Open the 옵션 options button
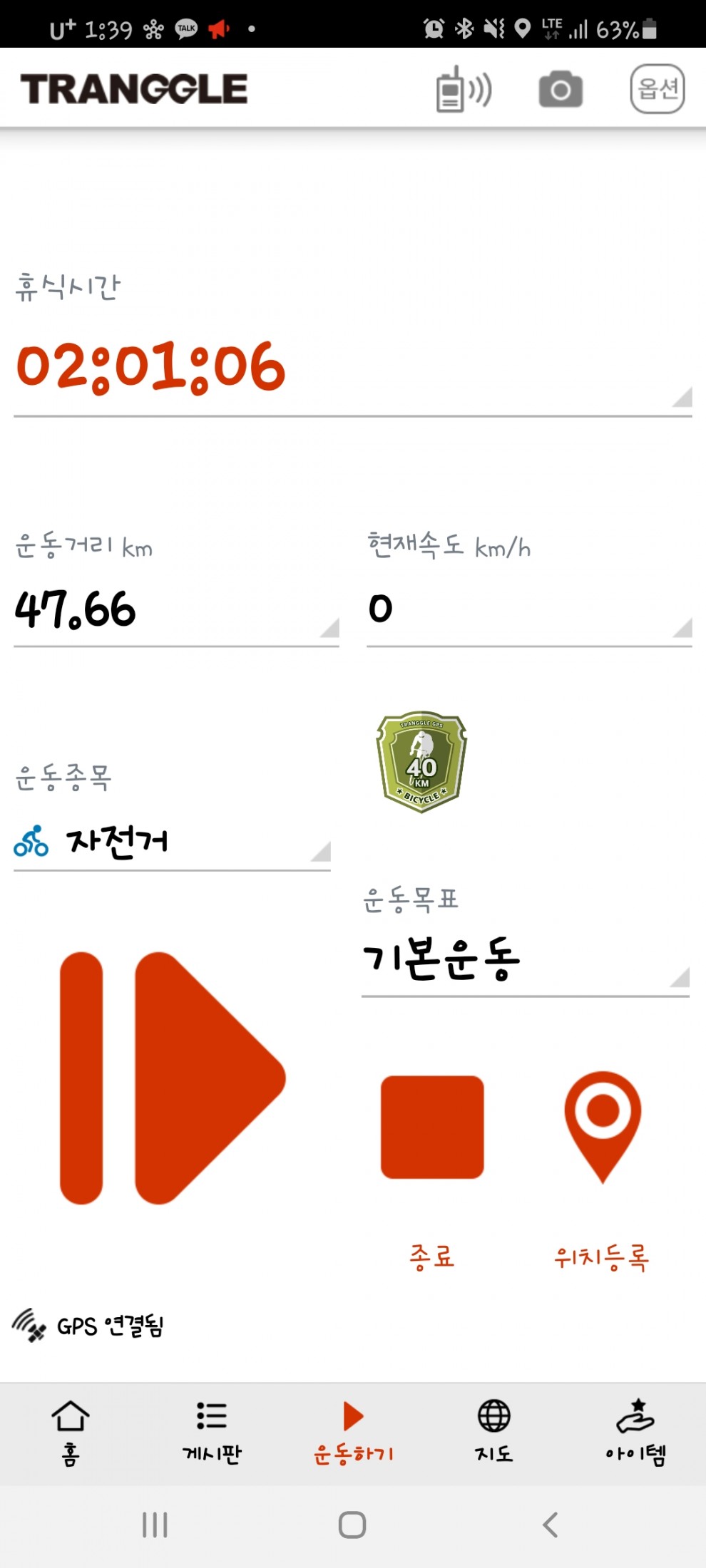Image resolution: width=706 pixels, height=1568 pixels. click(657, 90)
